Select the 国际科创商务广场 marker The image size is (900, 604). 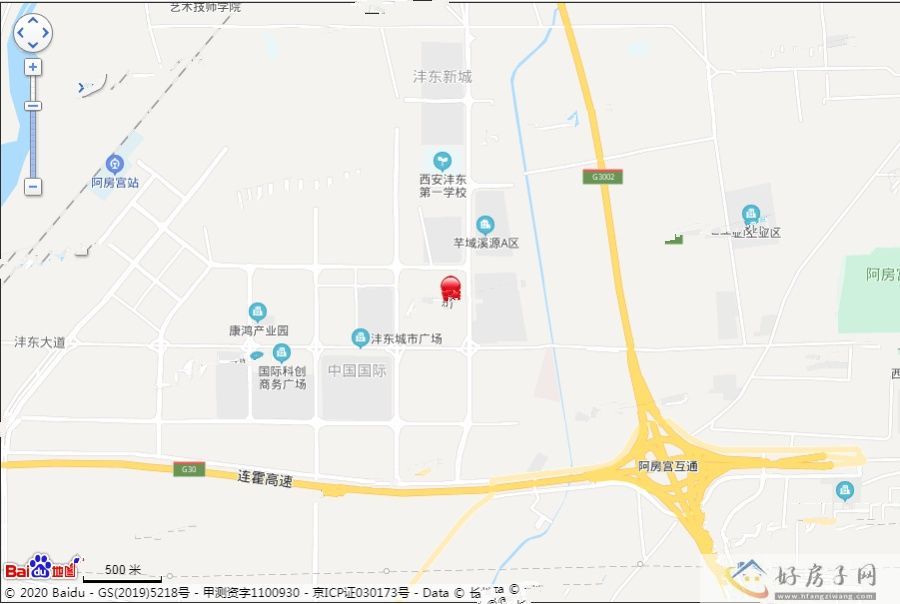pos(282,352)
